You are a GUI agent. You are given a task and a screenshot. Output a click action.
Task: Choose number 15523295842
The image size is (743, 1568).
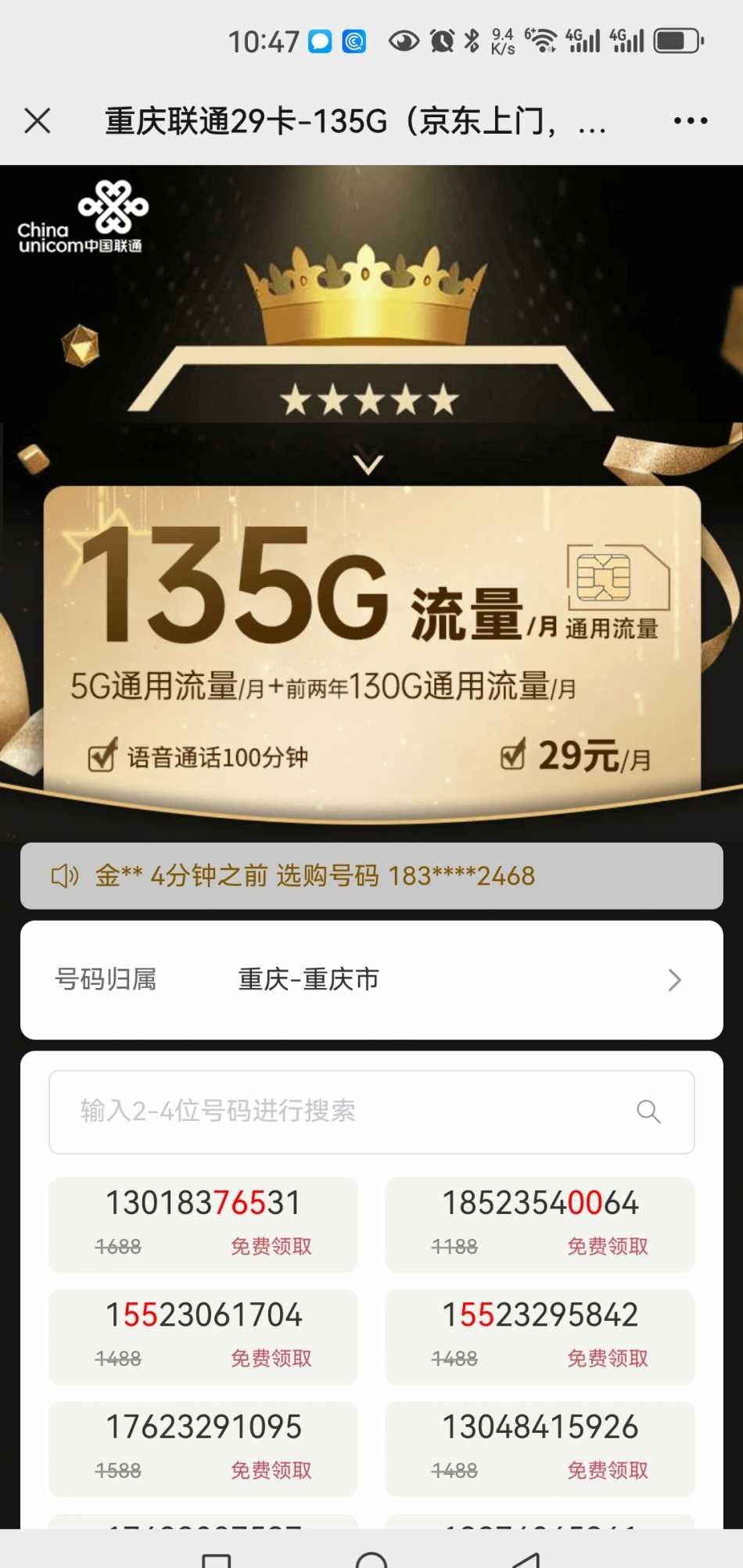[x=540, y=1336]
